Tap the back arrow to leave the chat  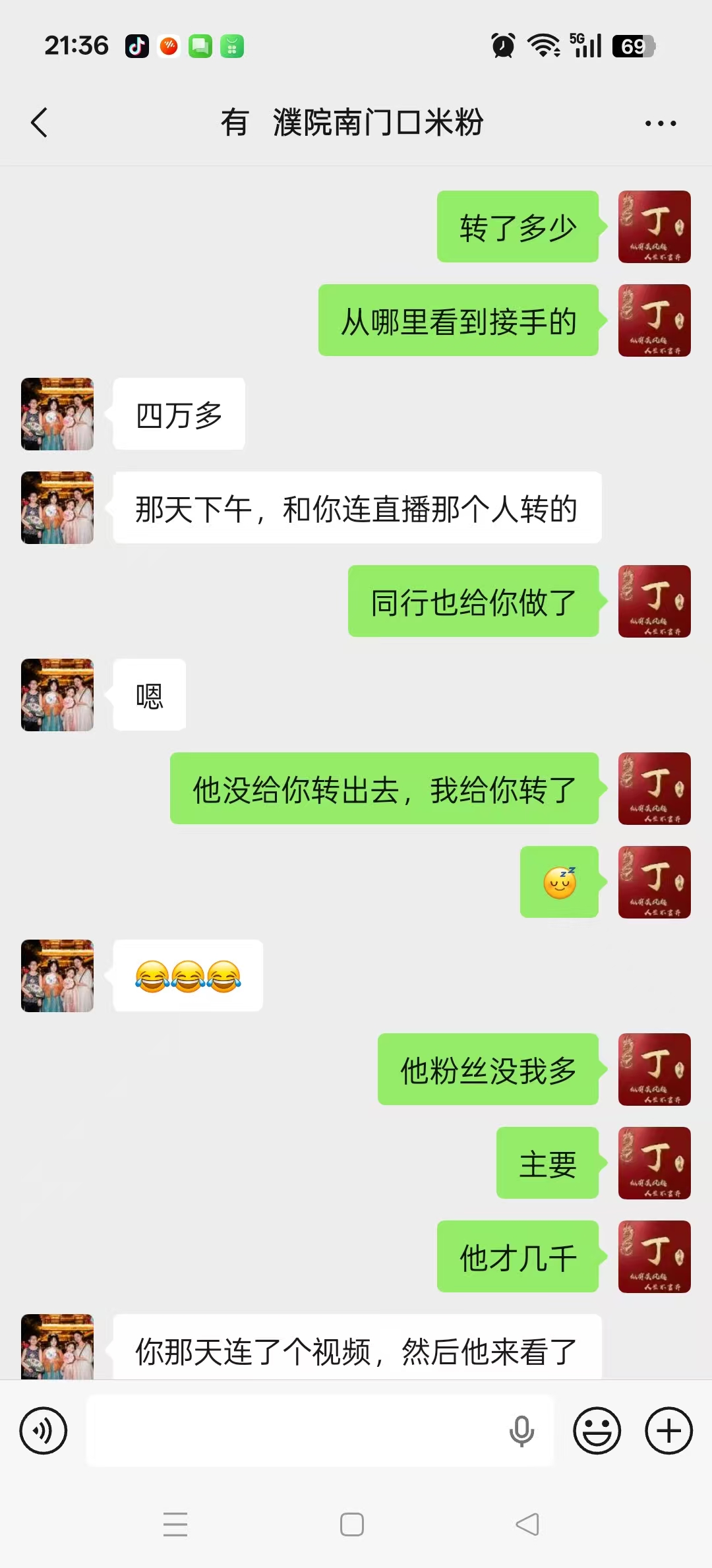[x=38, y=122]
